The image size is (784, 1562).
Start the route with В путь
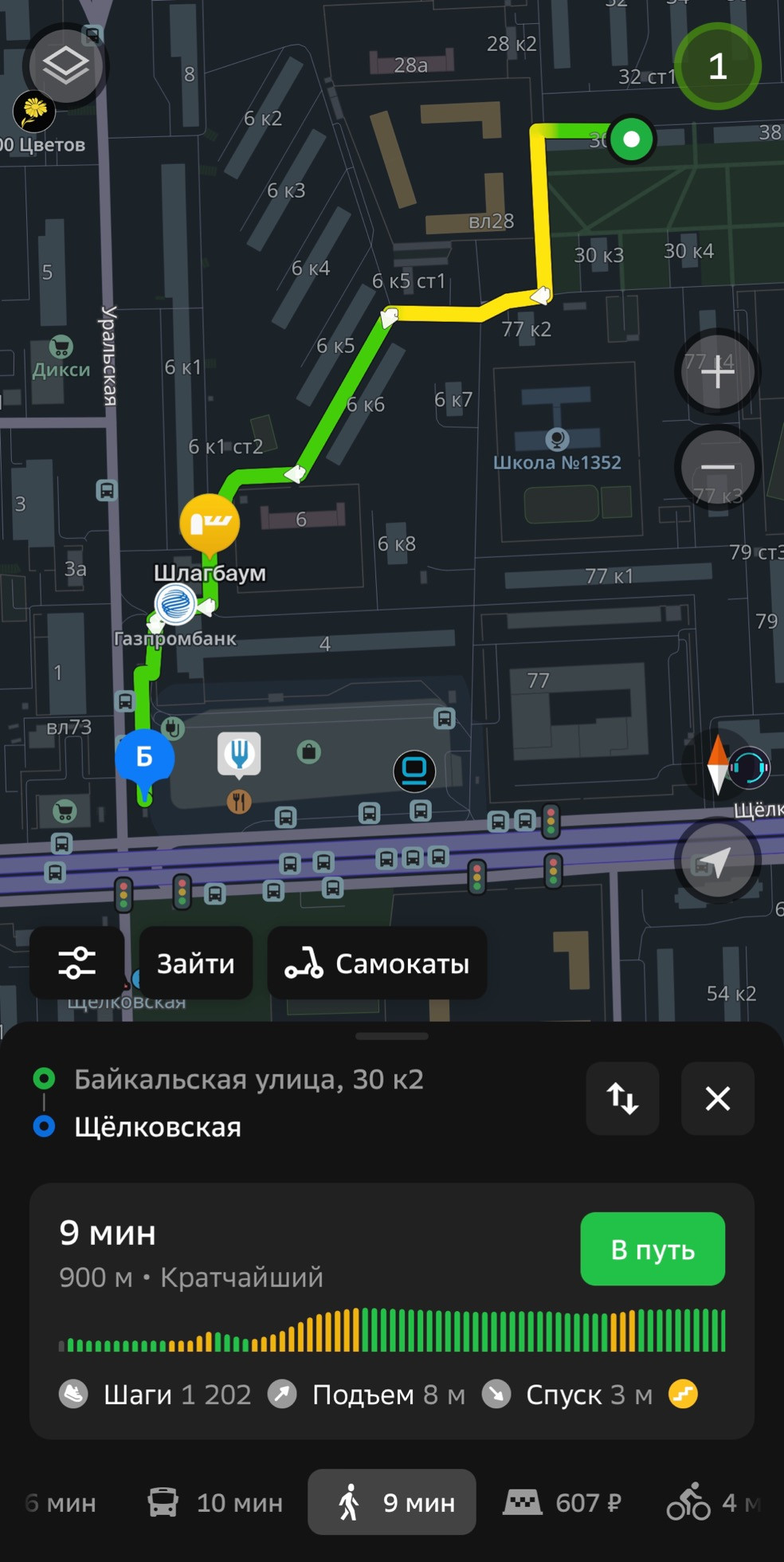point(653,1249)
